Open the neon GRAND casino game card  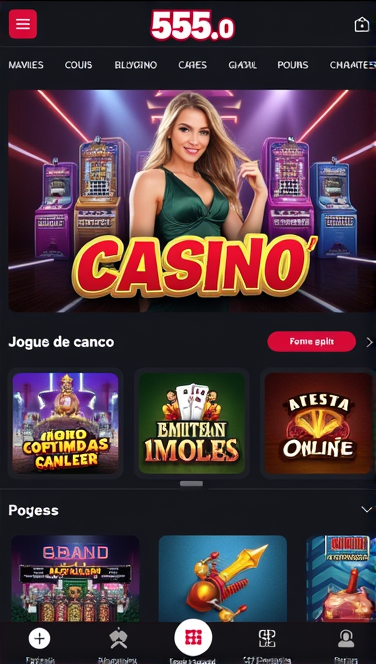pos(75,578)
